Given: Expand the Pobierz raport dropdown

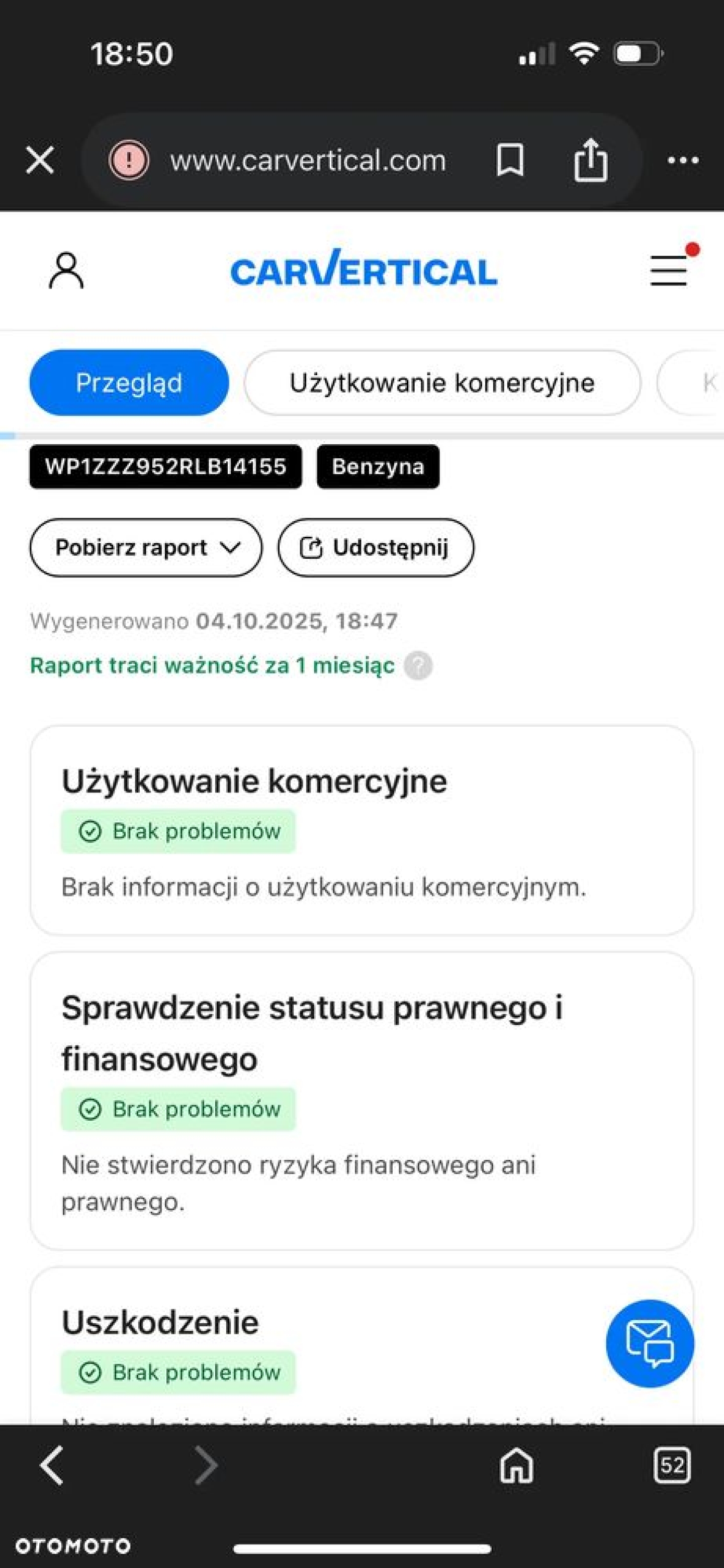Looking at the screenshot, I should pyautogui.click(x=146, y=548).
